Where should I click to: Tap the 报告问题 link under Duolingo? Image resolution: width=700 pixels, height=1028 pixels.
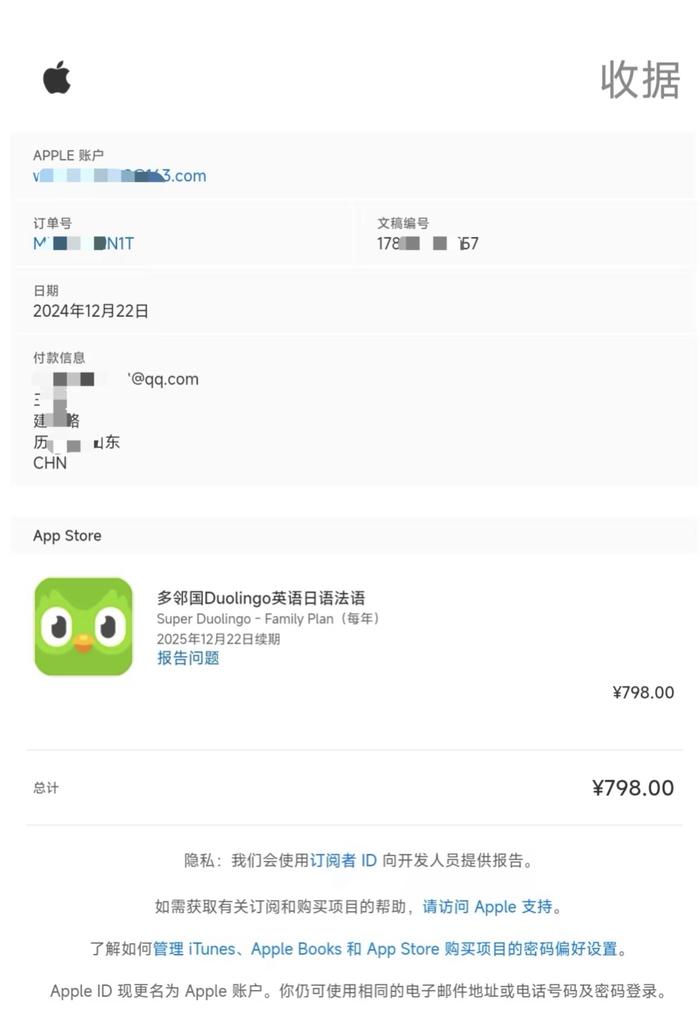[188, 658]
